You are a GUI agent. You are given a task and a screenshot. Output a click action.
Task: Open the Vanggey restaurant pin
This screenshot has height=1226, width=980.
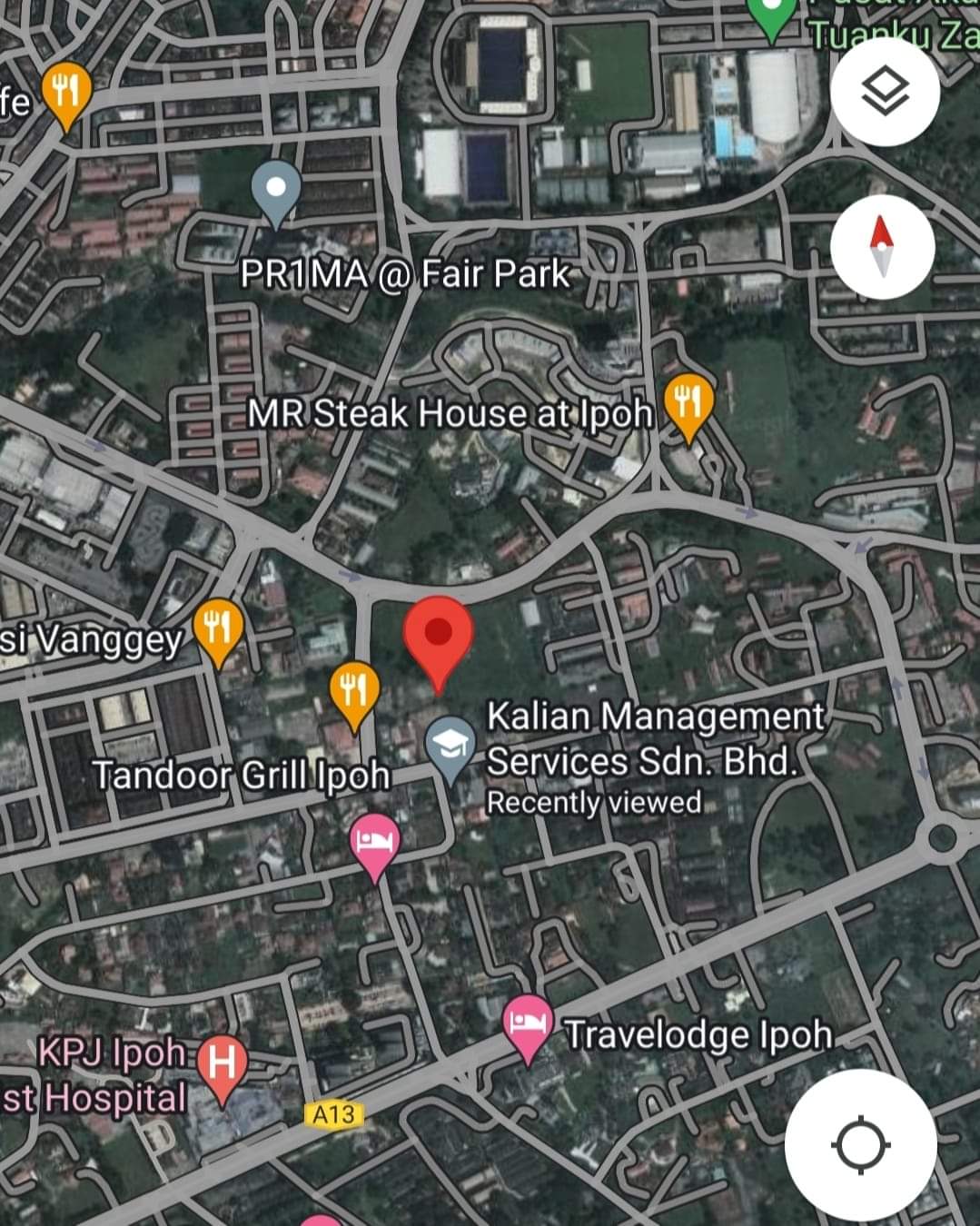point(219,628)
